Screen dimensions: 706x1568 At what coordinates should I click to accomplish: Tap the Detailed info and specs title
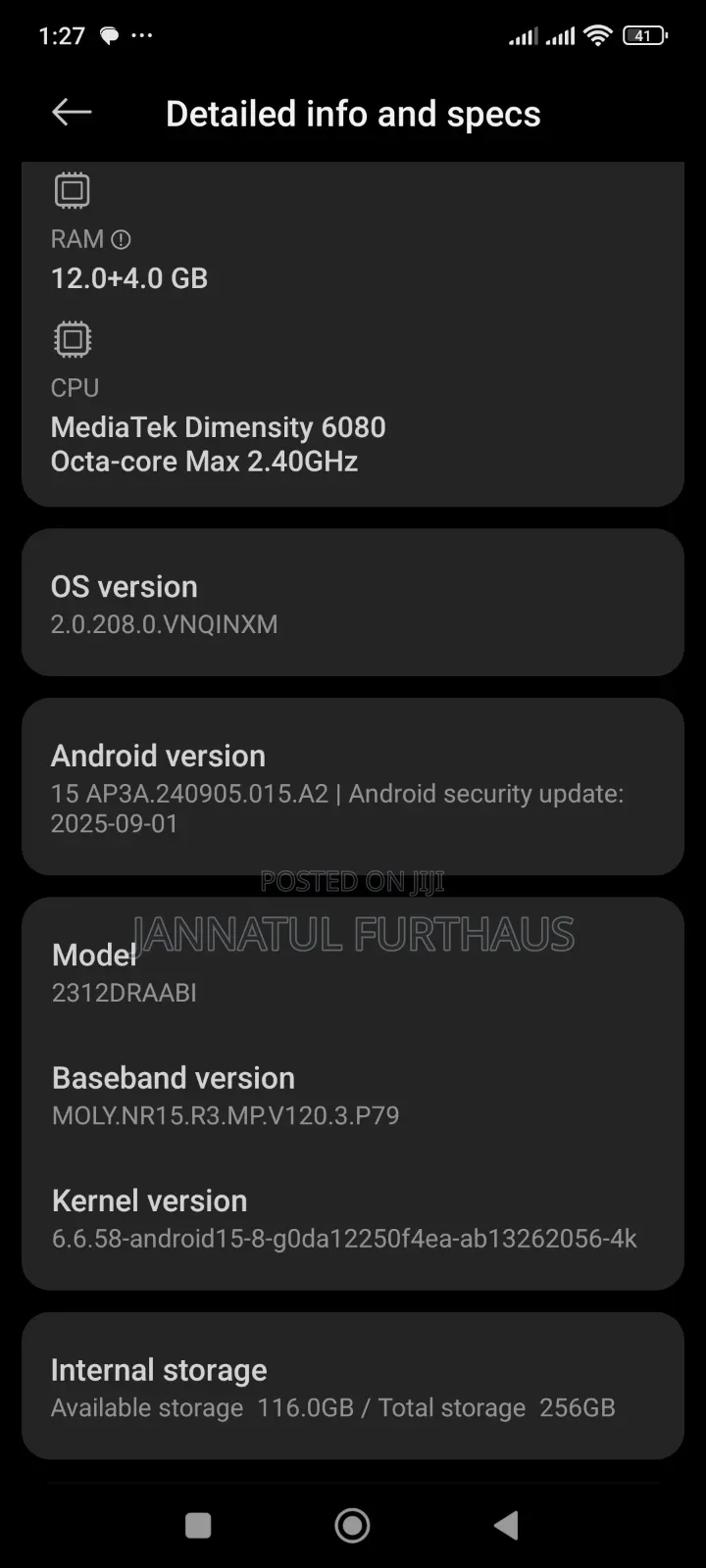point(354,114)
